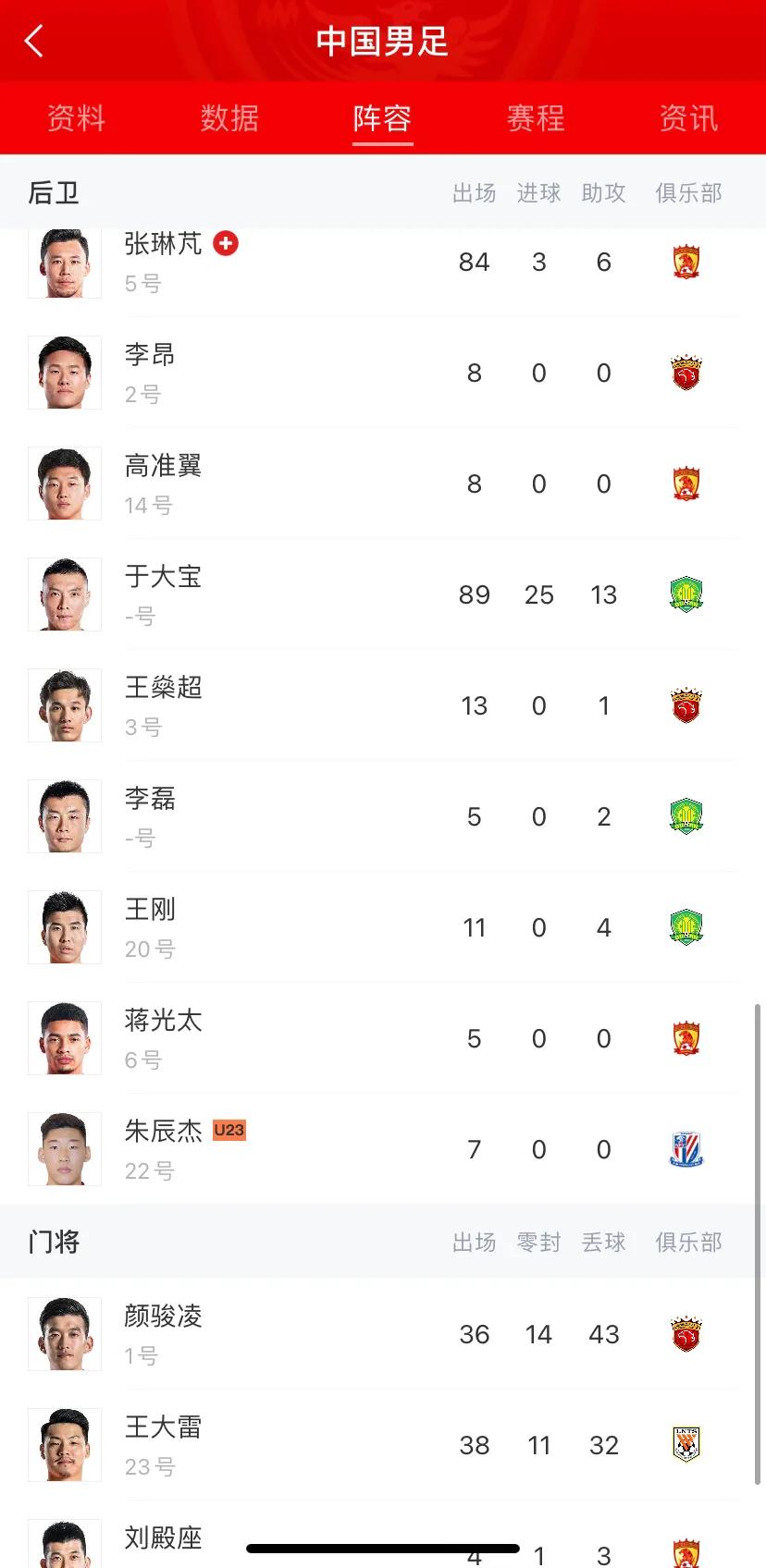Switch to the 数据 tab
Viewport: 766px width, 1568px height.
click(229, 118)
